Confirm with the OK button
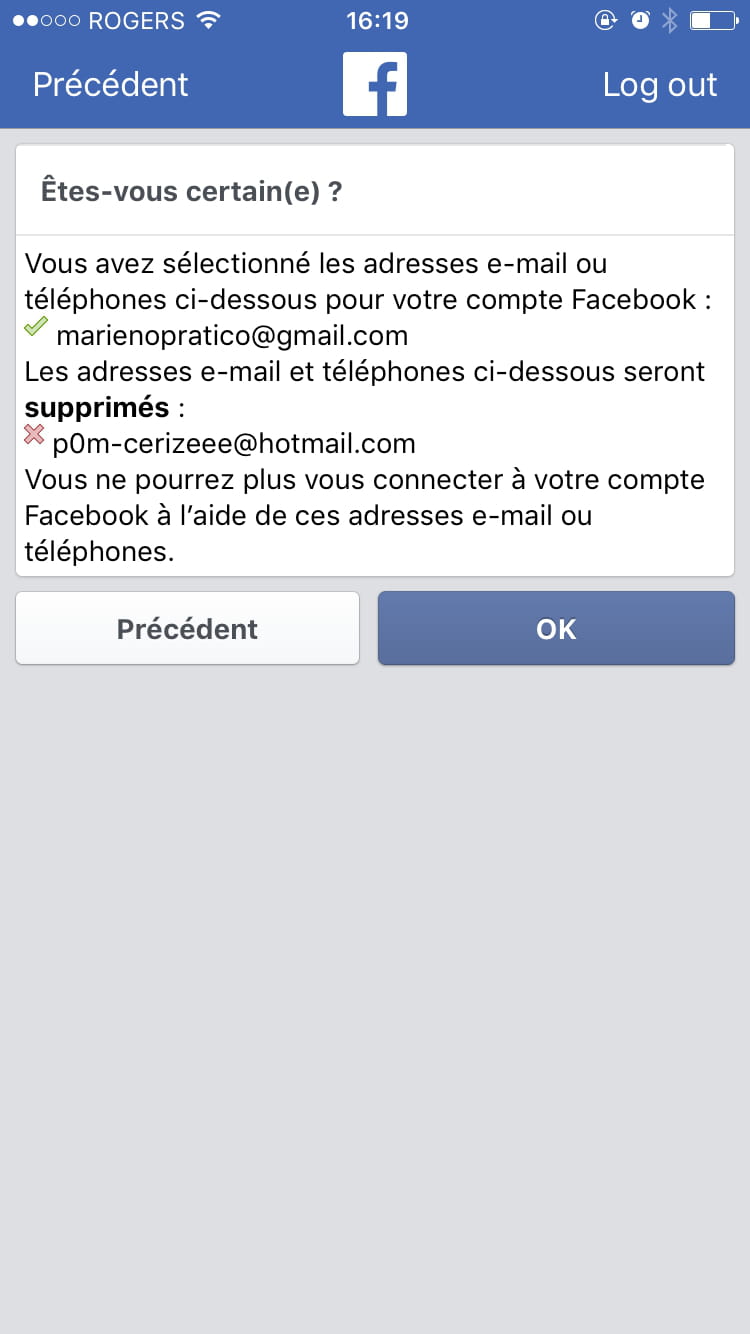Screen dimensions: 750x1334 click(x=556, y=628)
